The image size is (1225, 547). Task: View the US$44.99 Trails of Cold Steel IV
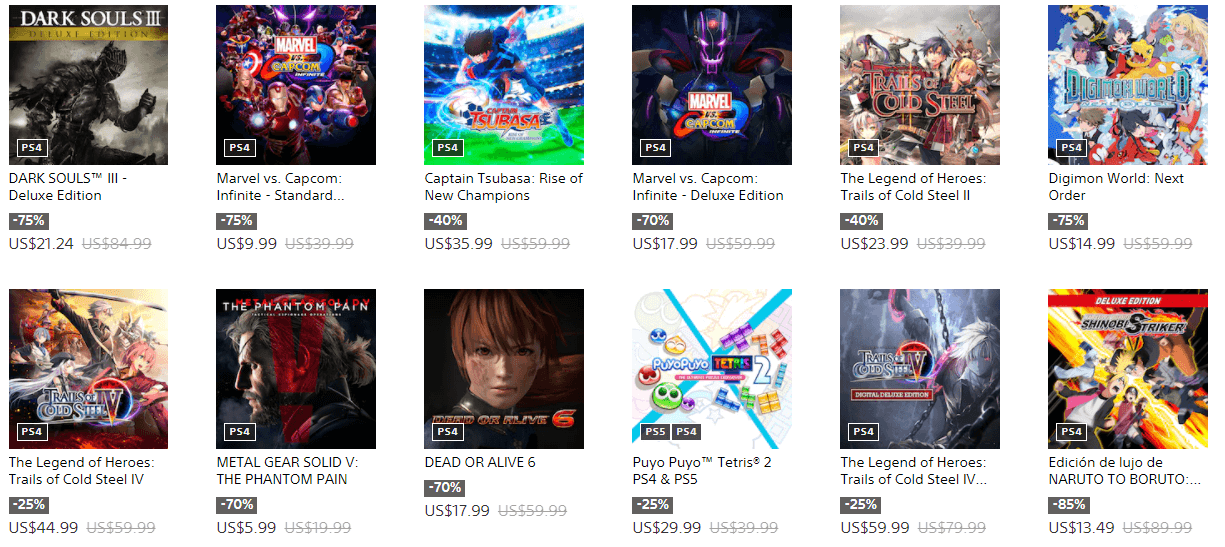(x=88, y=369)
